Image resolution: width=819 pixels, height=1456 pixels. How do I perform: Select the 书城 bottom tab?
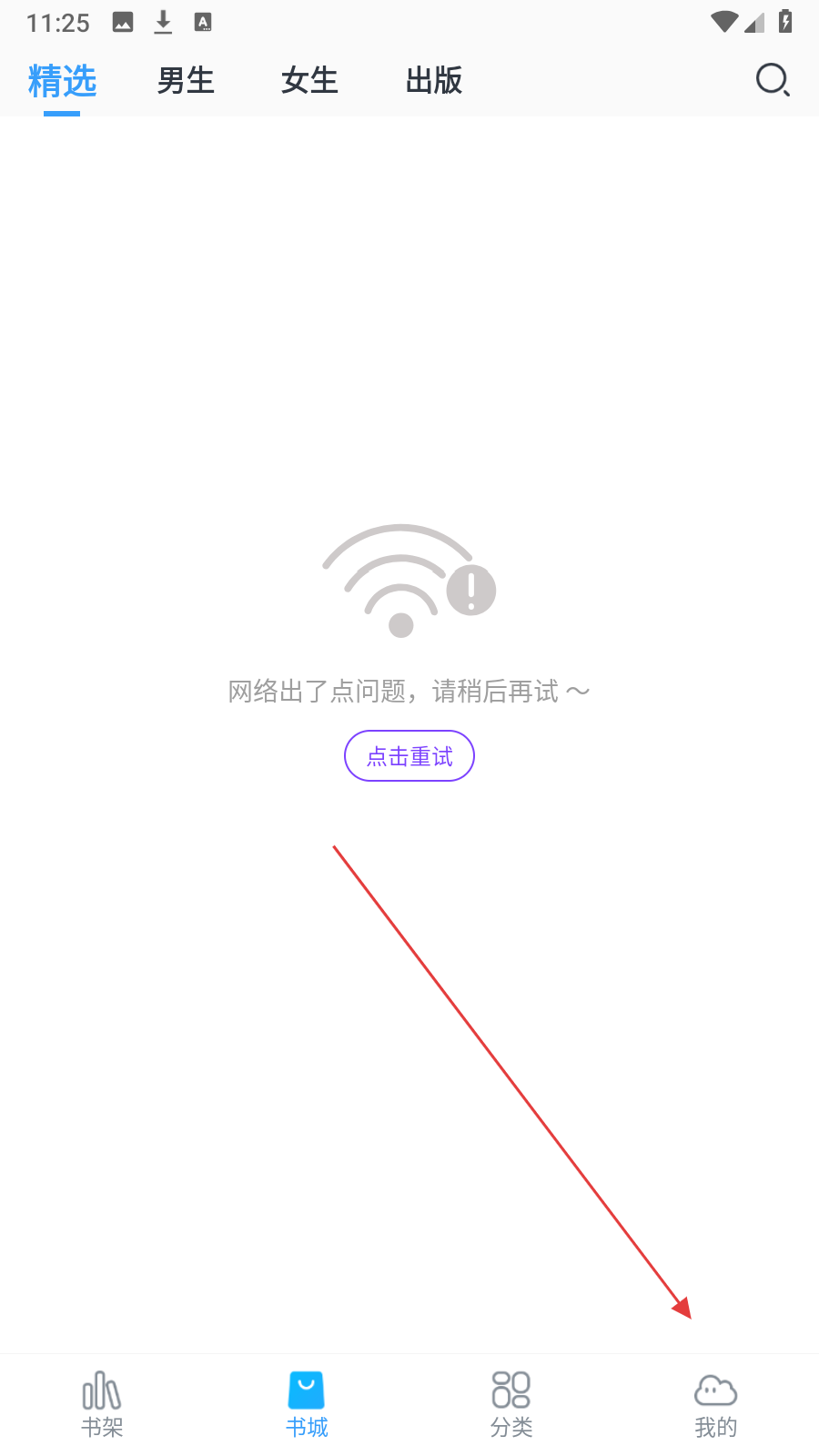click(307, 1404)
